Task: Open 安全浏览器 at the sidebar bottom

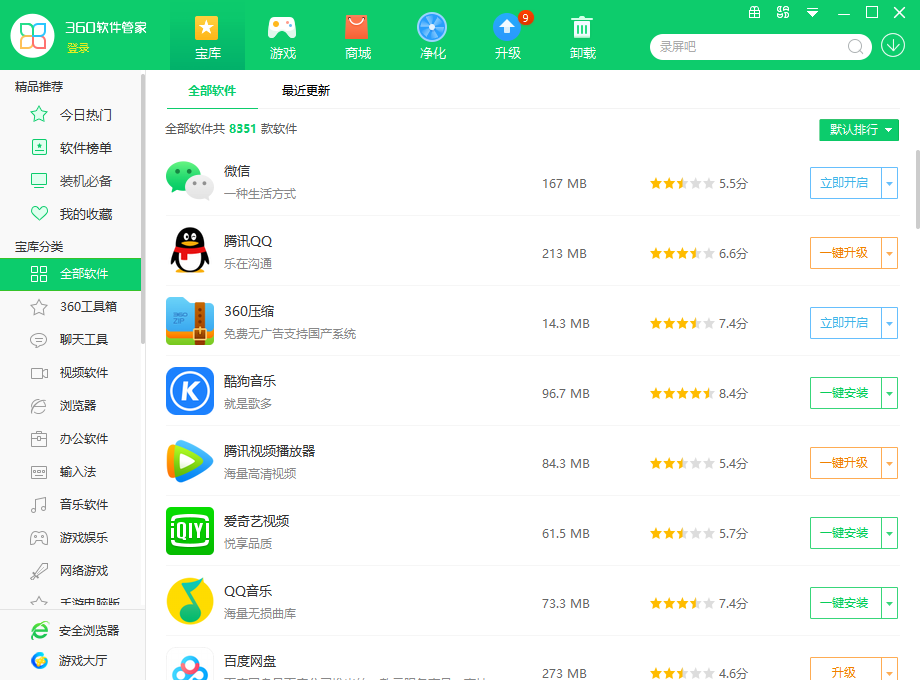Action: point(88,631)
